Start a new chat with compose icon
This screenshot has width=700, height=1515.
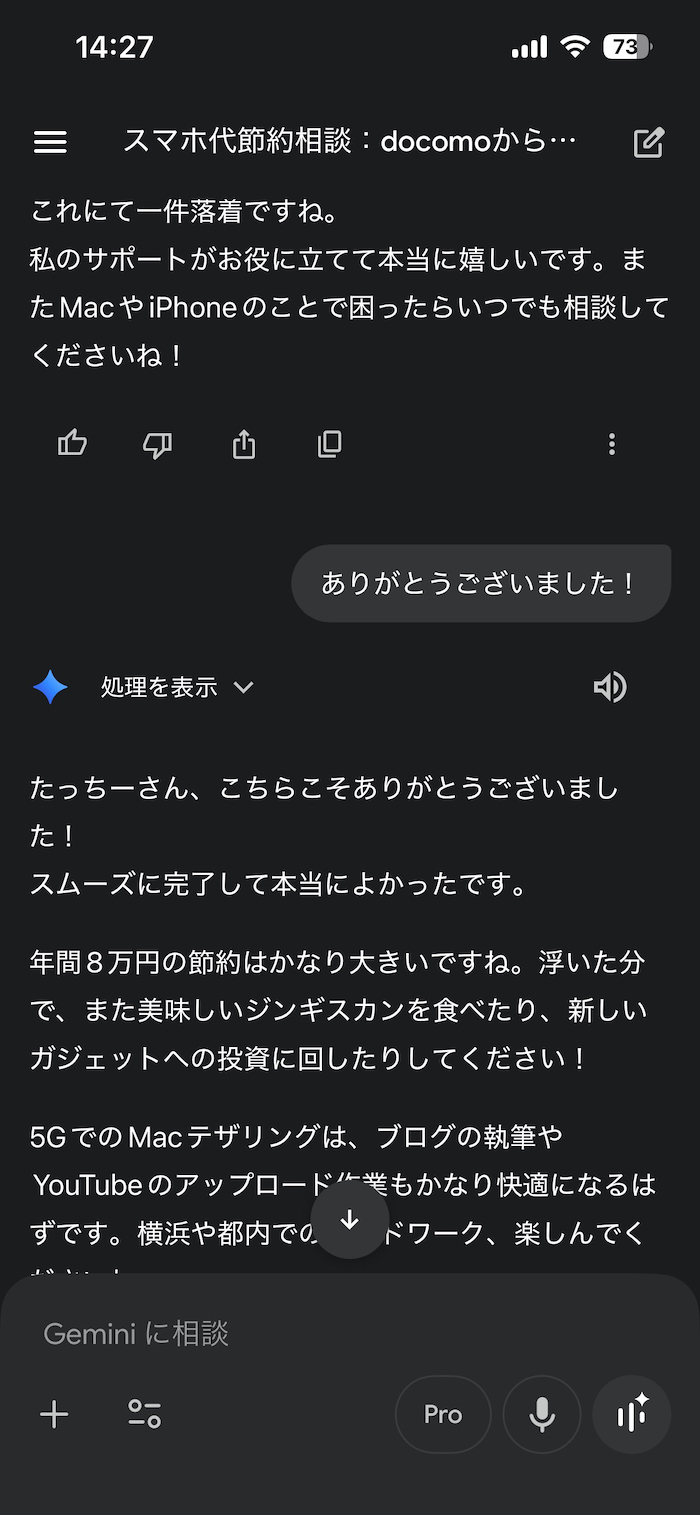pyautogui.click(x=649, y=143)
